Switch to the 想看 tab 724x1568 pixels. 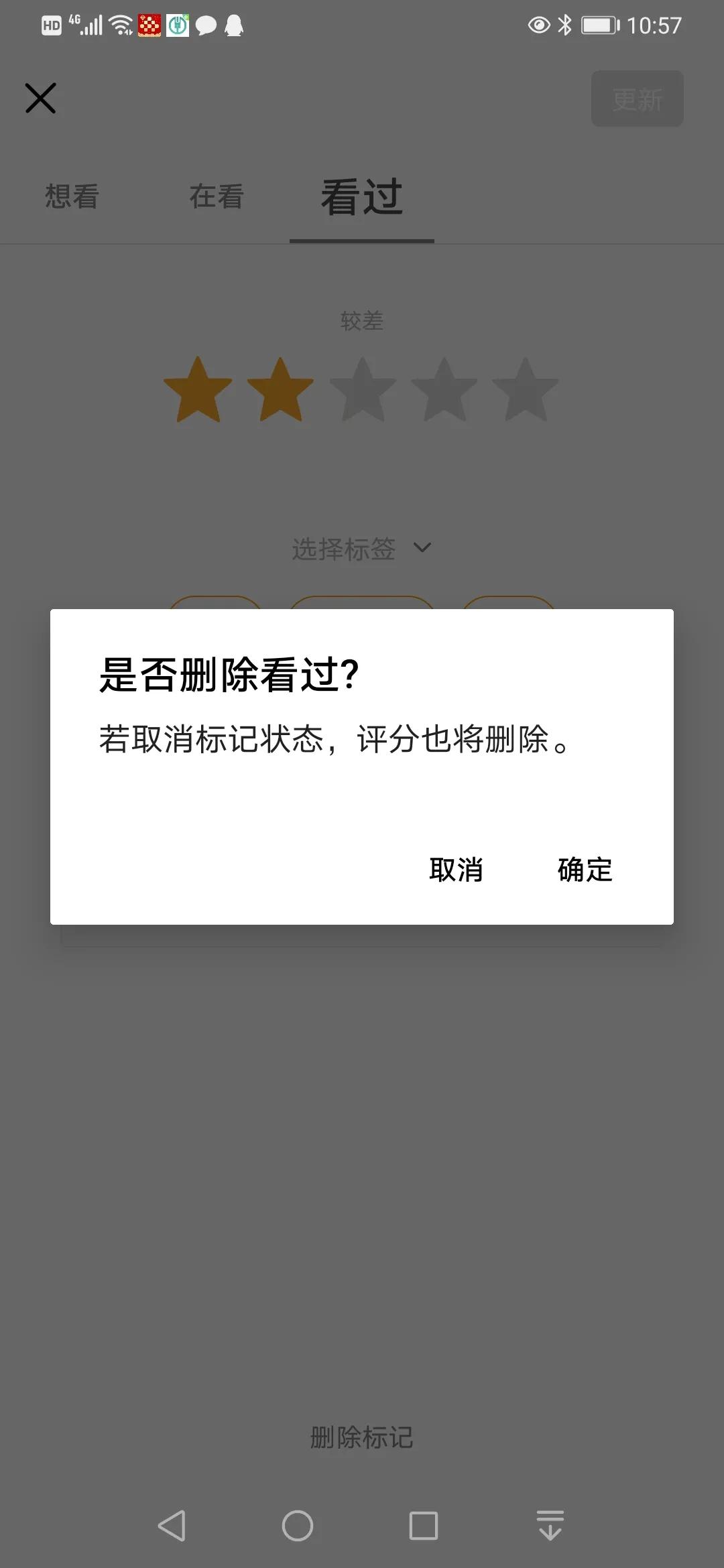[71, 196]
